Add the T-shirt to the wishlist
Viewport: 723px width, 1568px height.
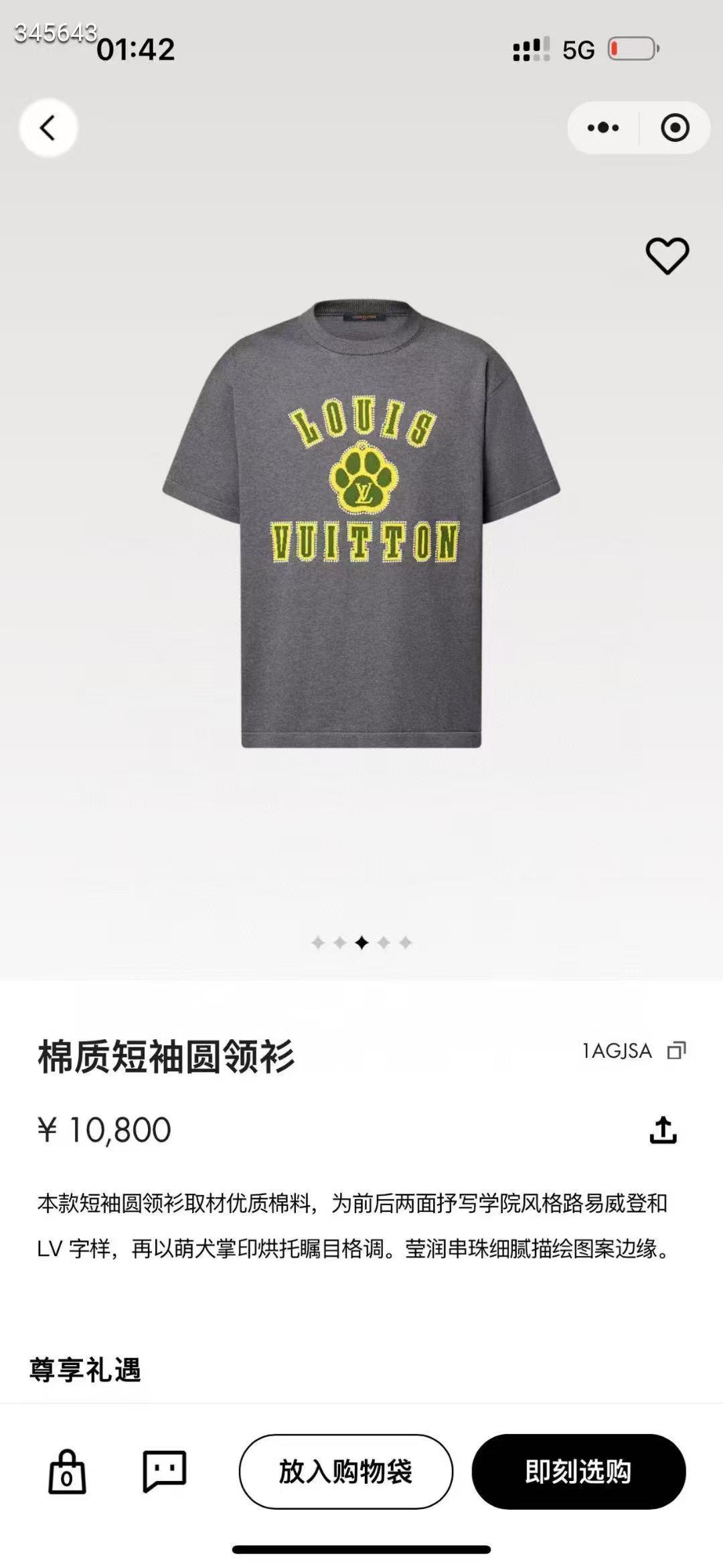tap(667, 256)
